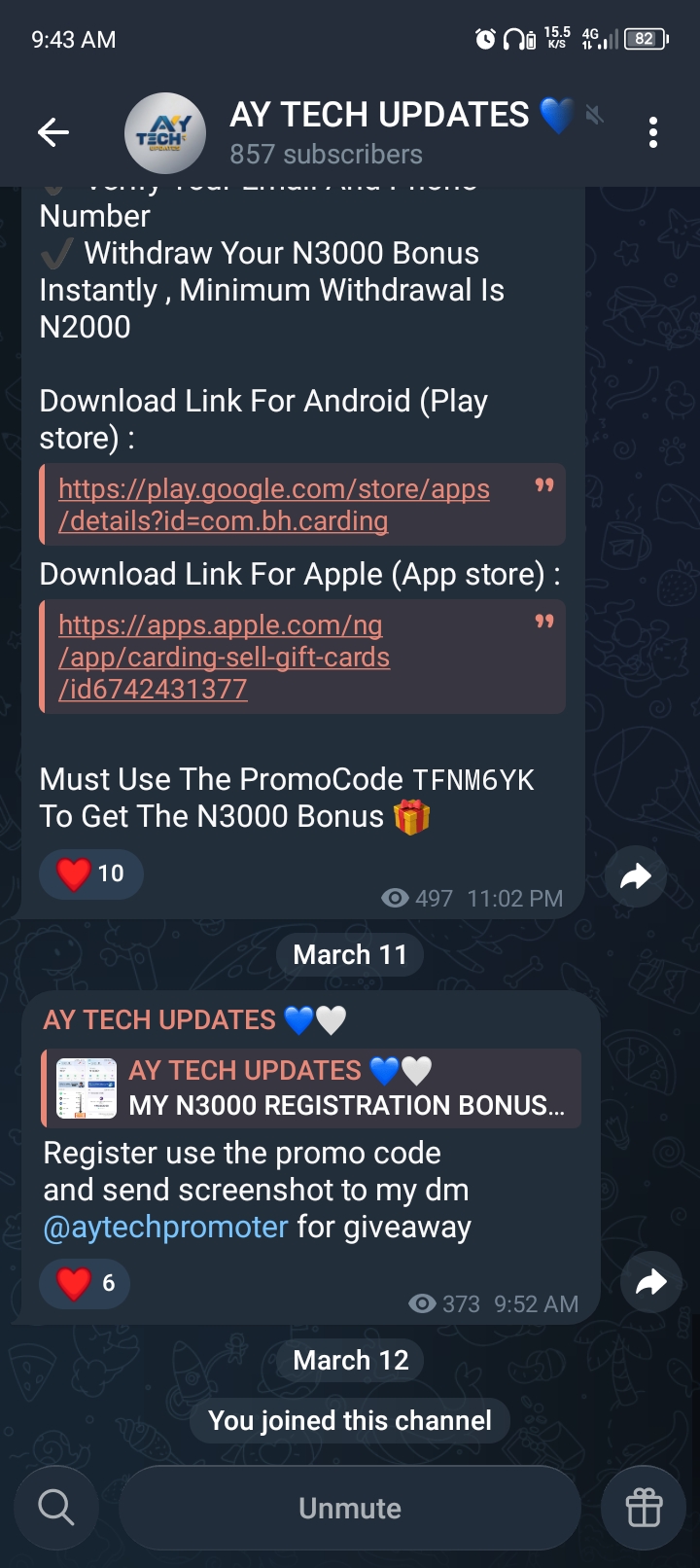Go back using the arrow
This screenshot has height=1568, width=700.
coord(53,132)
